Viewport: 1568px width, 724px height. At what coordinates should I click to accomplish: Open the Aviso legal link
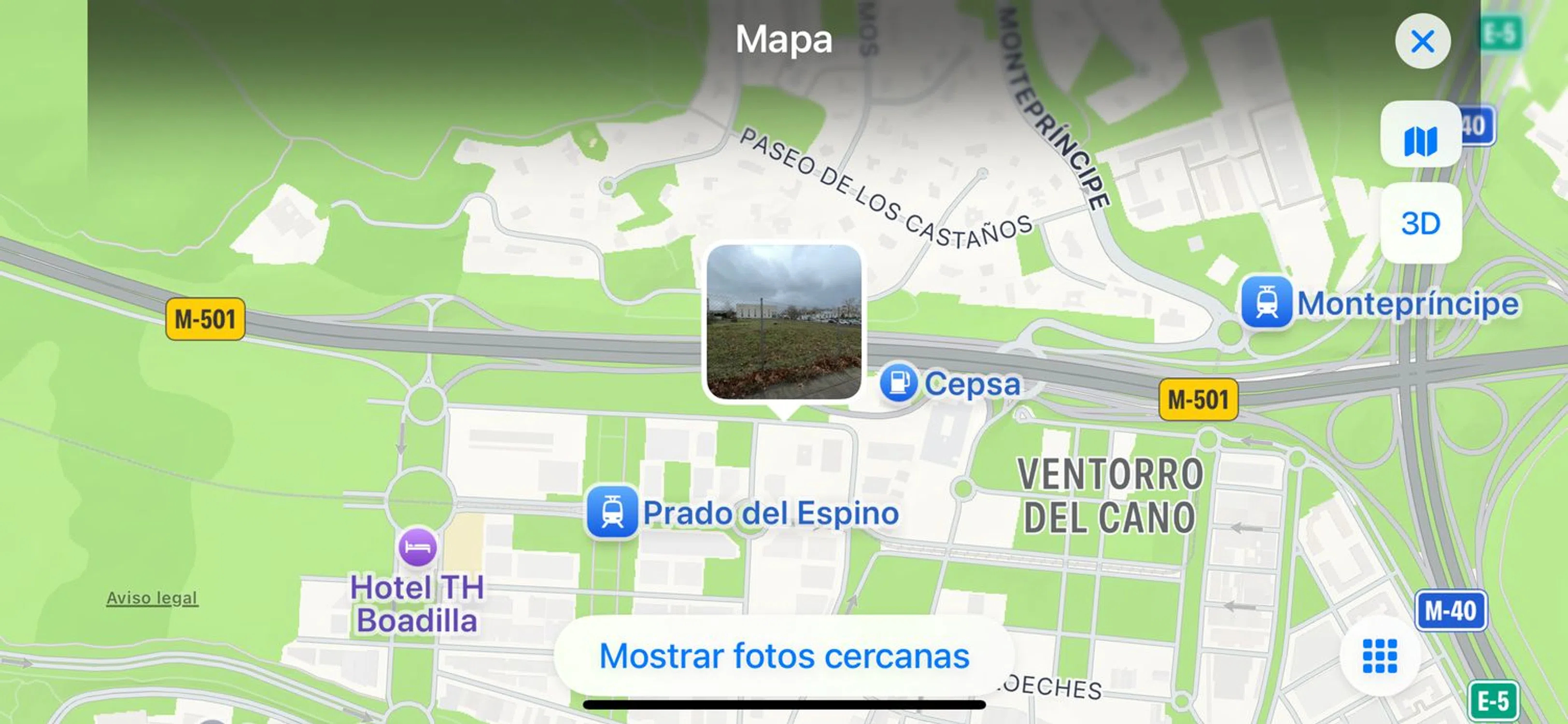(x=152, y=598)
